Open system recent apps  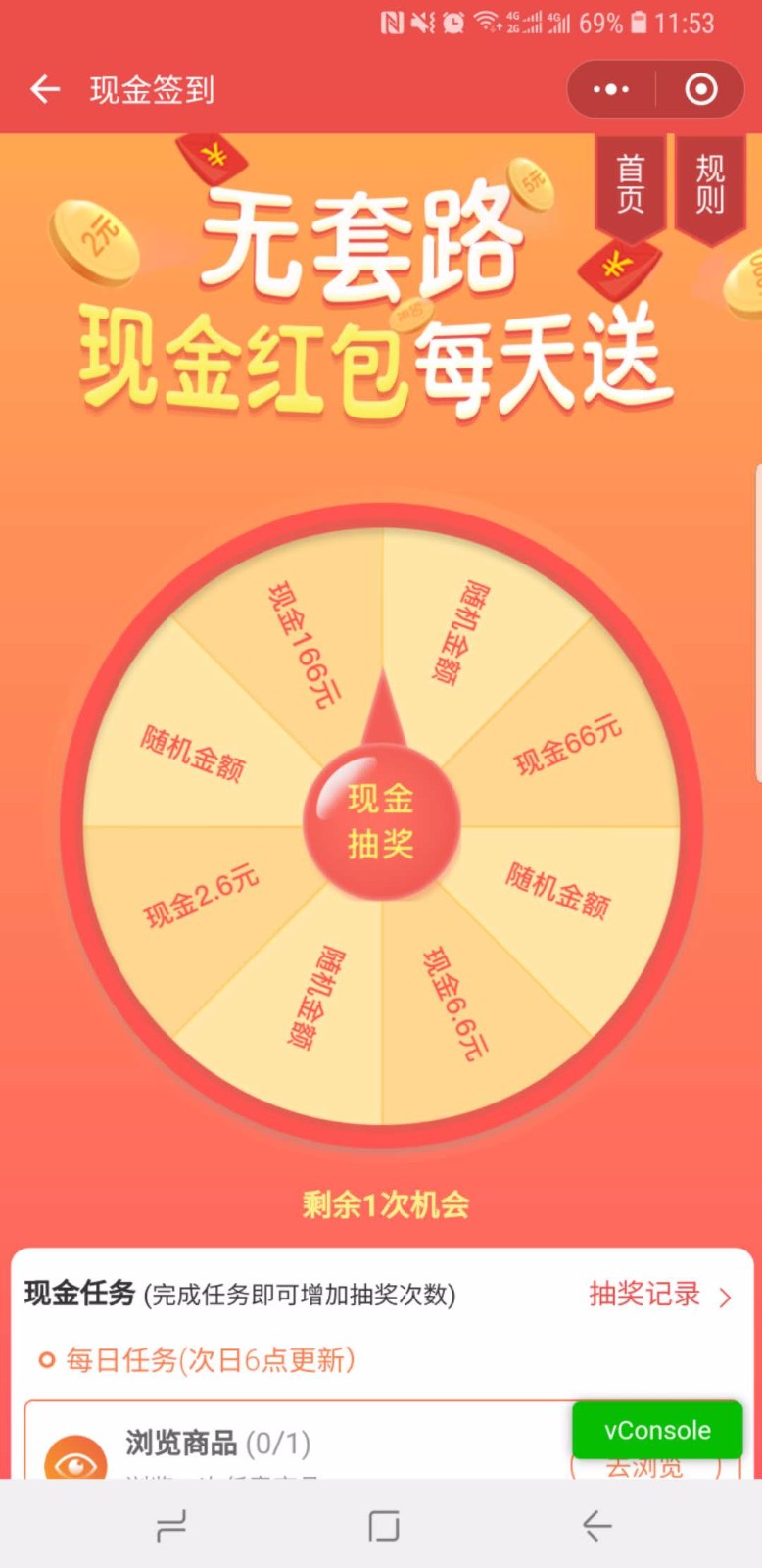171,1525
